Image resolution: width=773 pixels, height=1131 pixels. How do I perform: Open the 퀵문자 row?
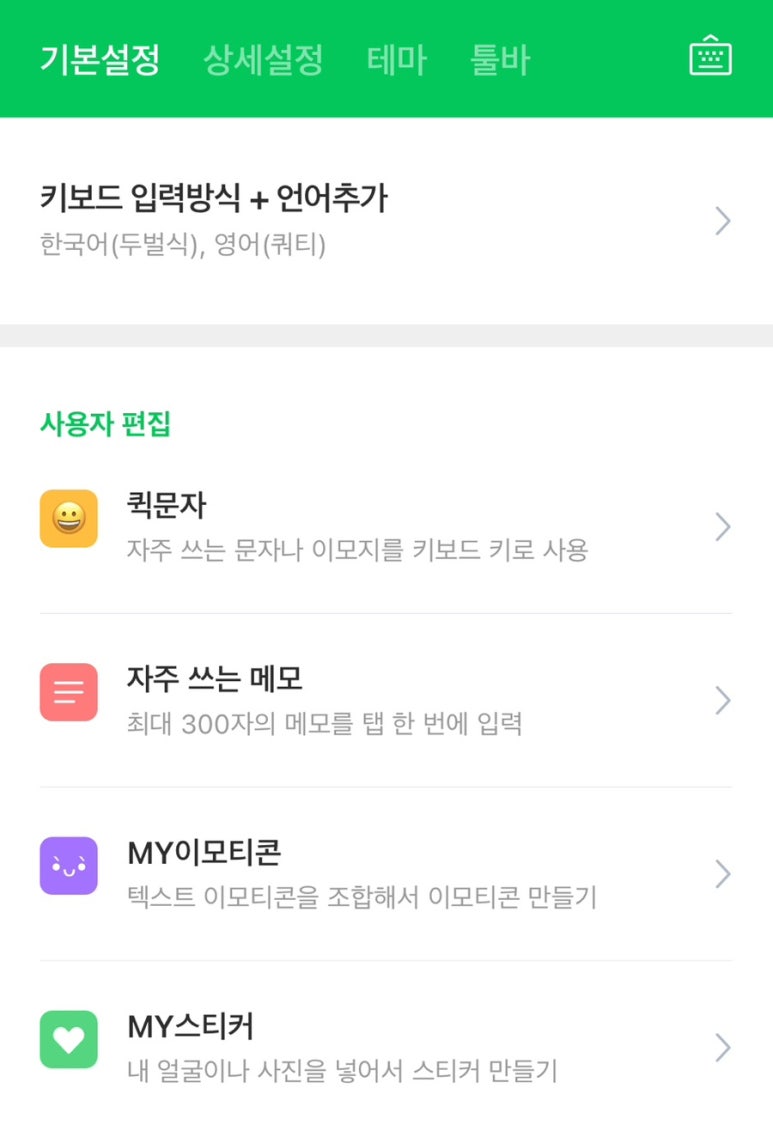[x=386, y=526]
